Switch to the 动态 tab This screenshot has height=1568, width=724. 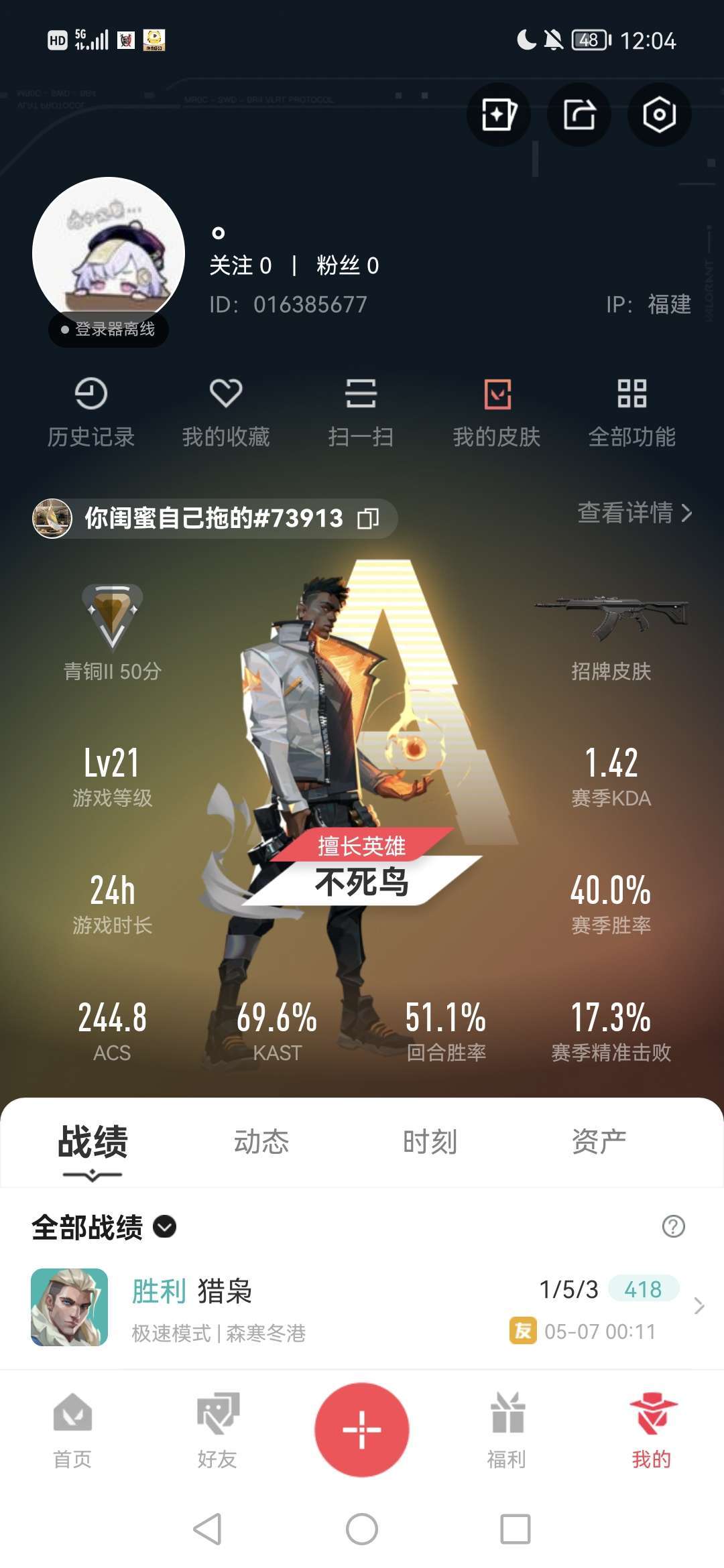pyautogui.click(x=261, y=1141)
